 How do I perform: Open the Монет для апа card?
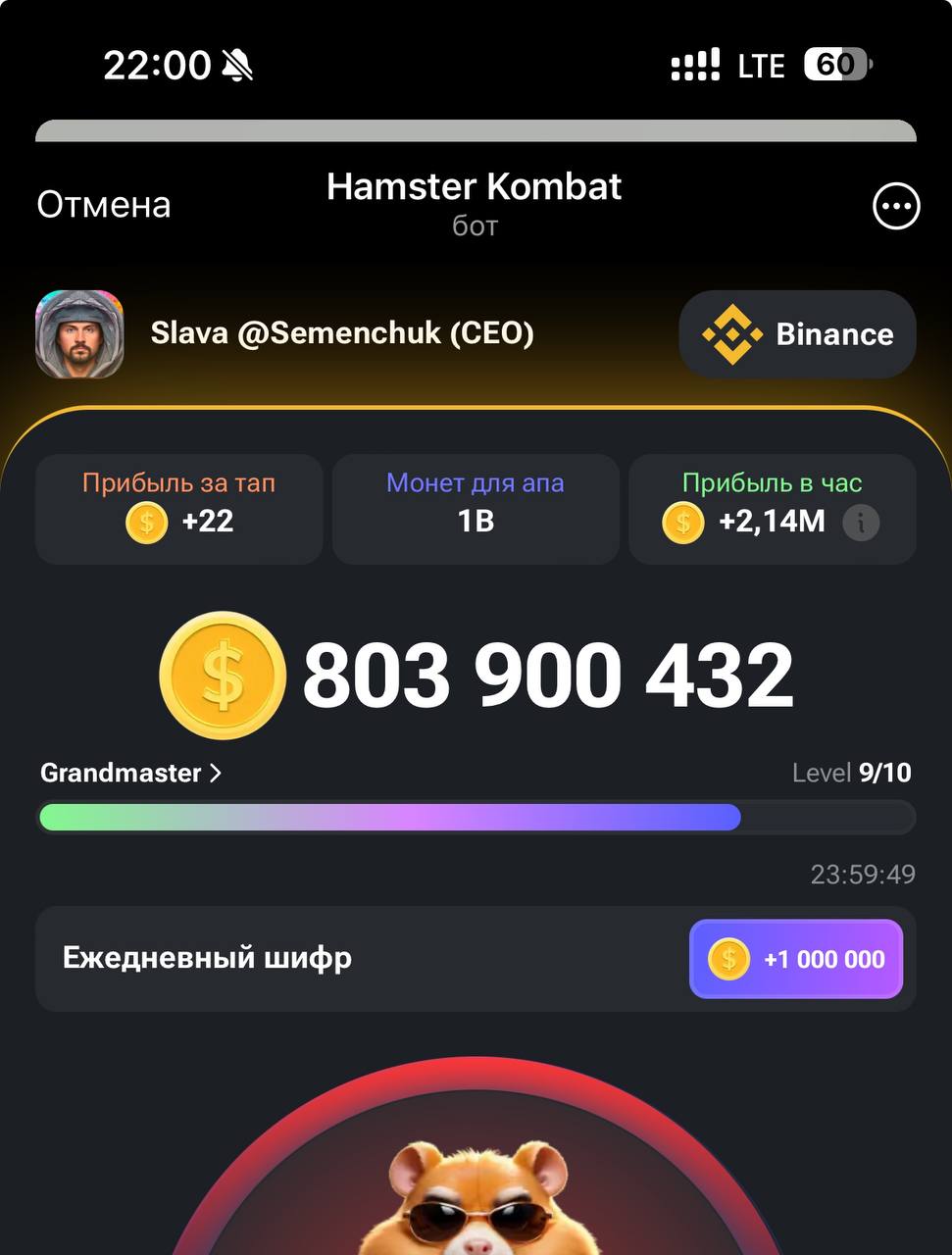coord(476,508)
